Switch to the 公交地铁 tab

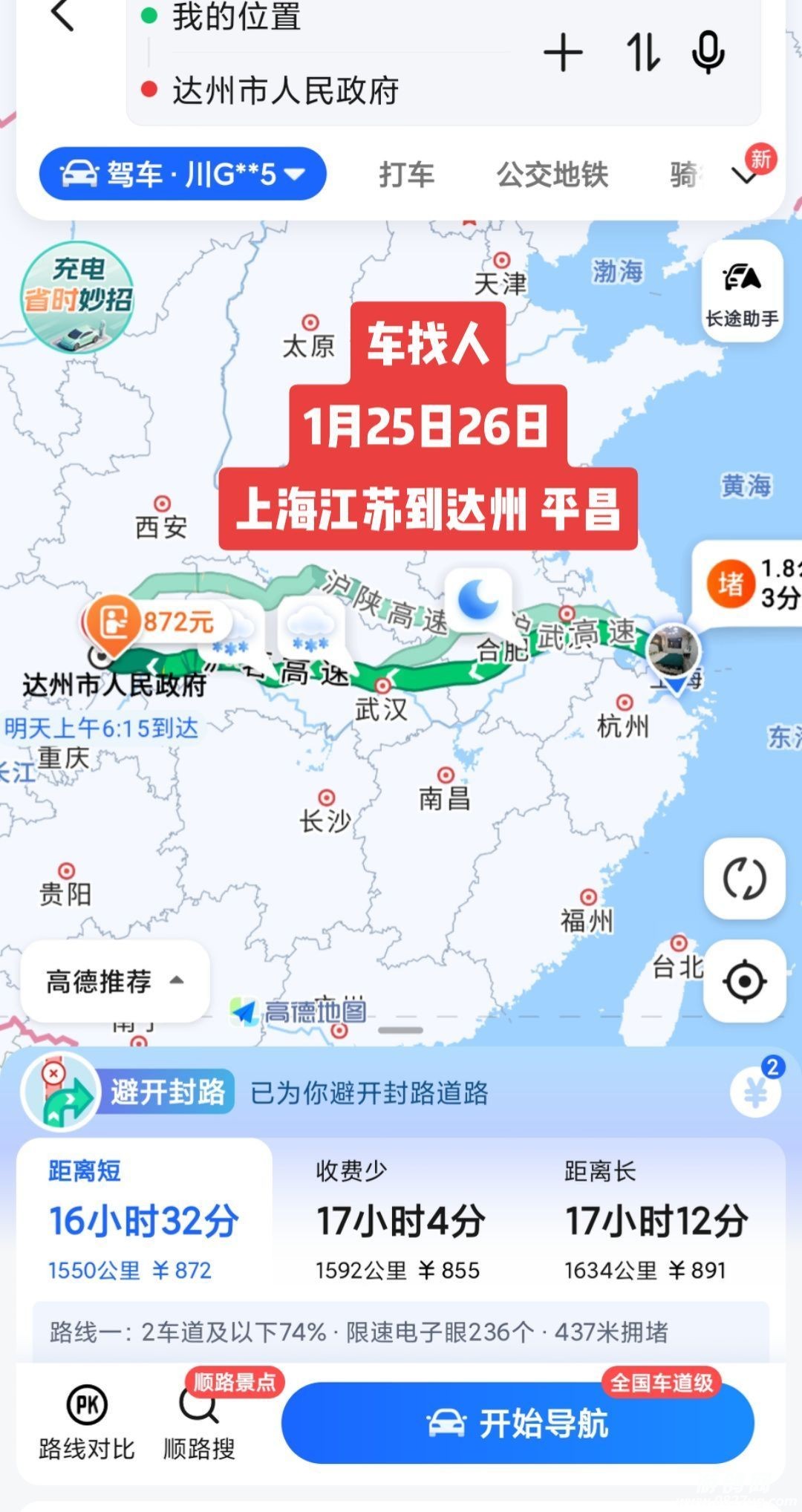tap(552, 175)
